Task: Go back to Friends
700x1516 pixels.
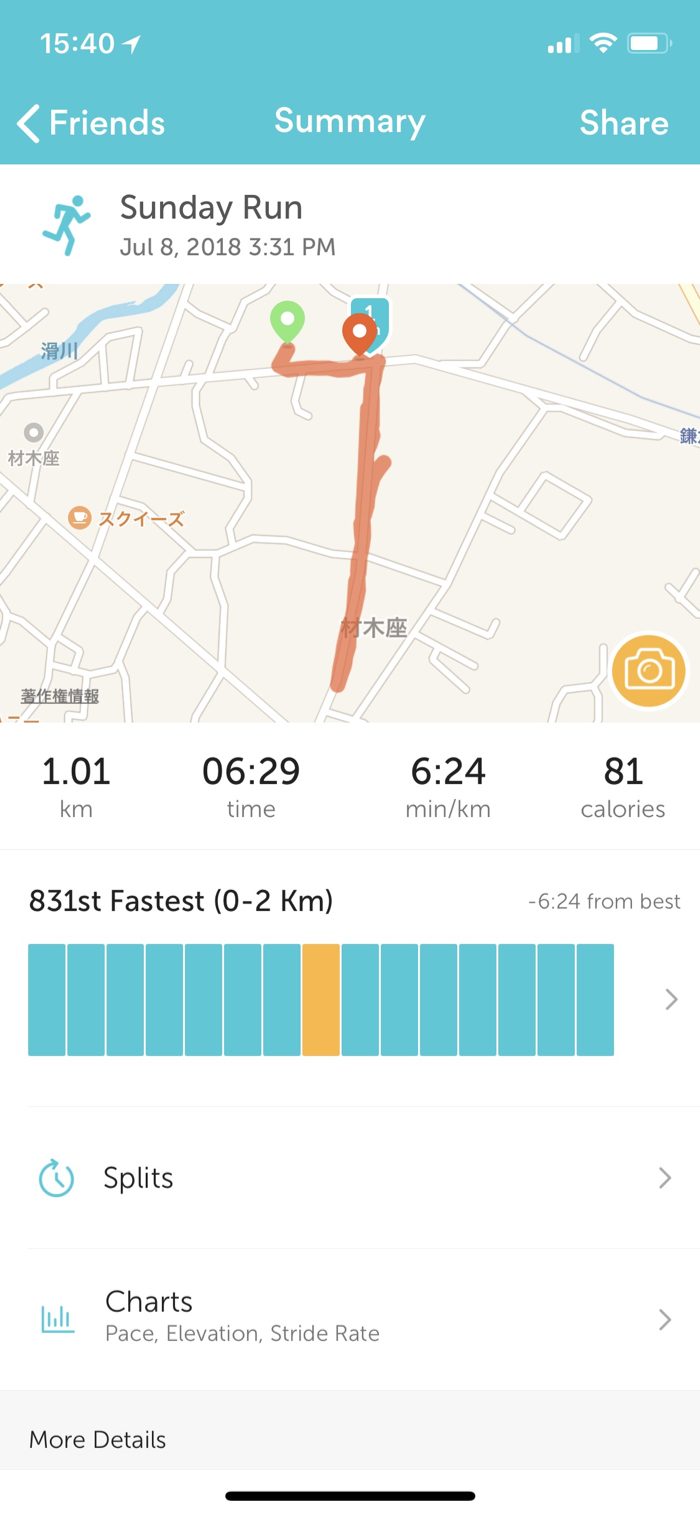Action: coord(90,123)
